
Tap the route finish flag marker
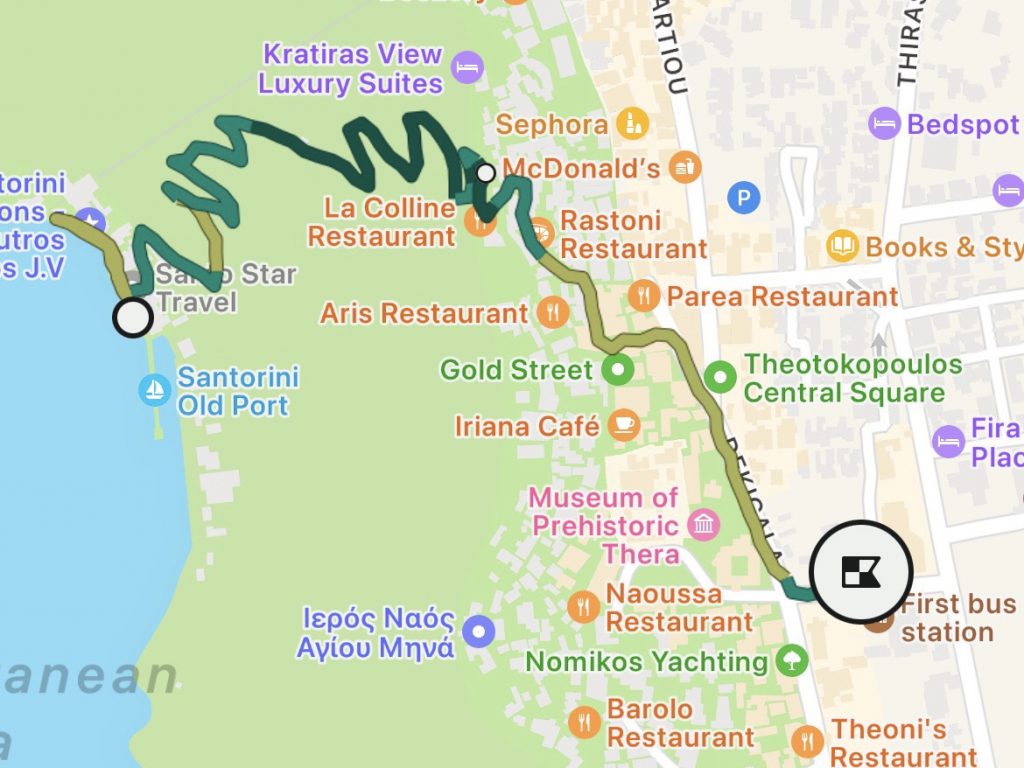point(861,573)
